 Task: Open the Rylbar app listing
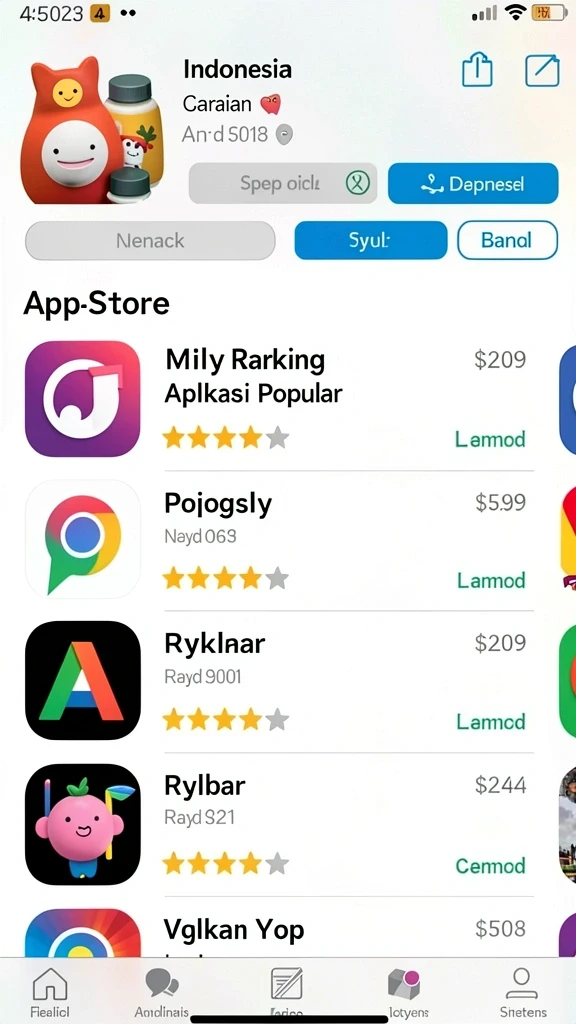tap(279, 823)
